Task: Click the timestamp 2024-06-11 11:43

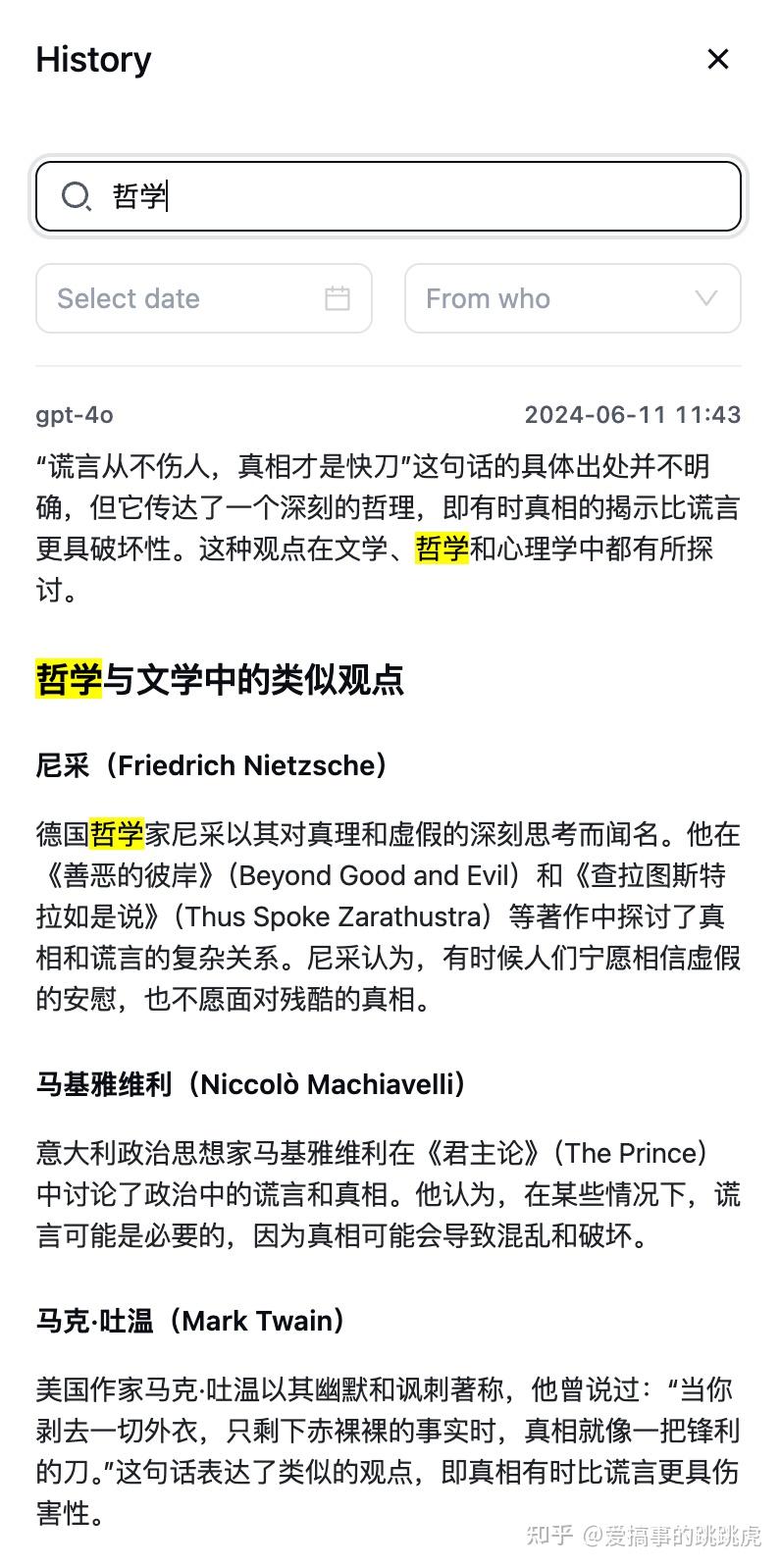Action: 633,415
